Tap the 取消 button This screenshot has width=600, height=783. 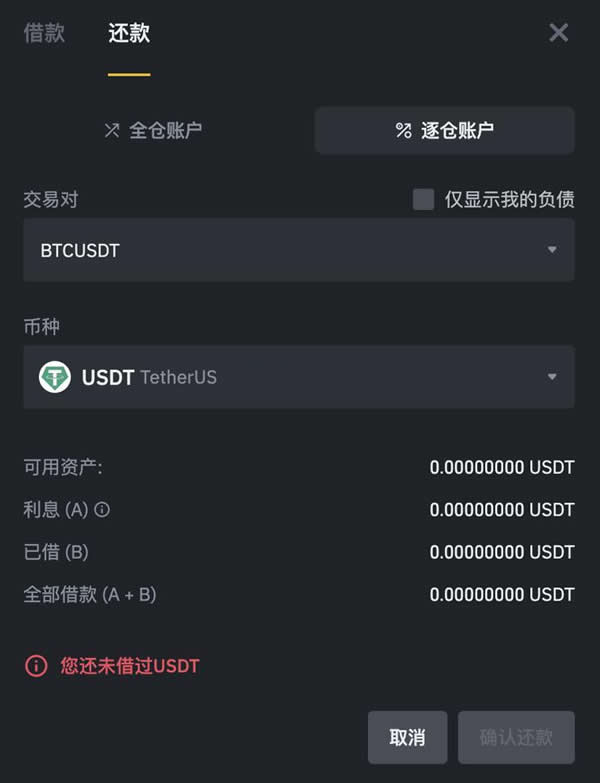click(x=407, y=738)
